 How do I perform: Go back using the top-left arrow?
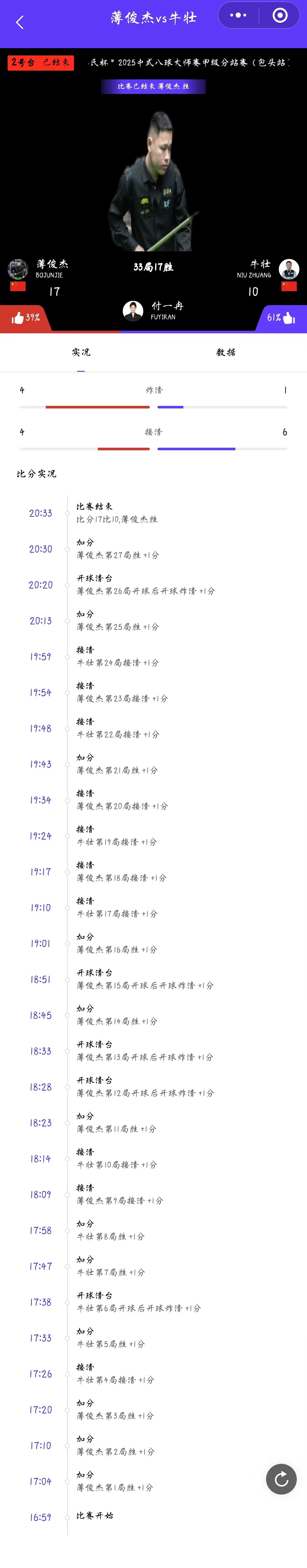click(19, 22)
